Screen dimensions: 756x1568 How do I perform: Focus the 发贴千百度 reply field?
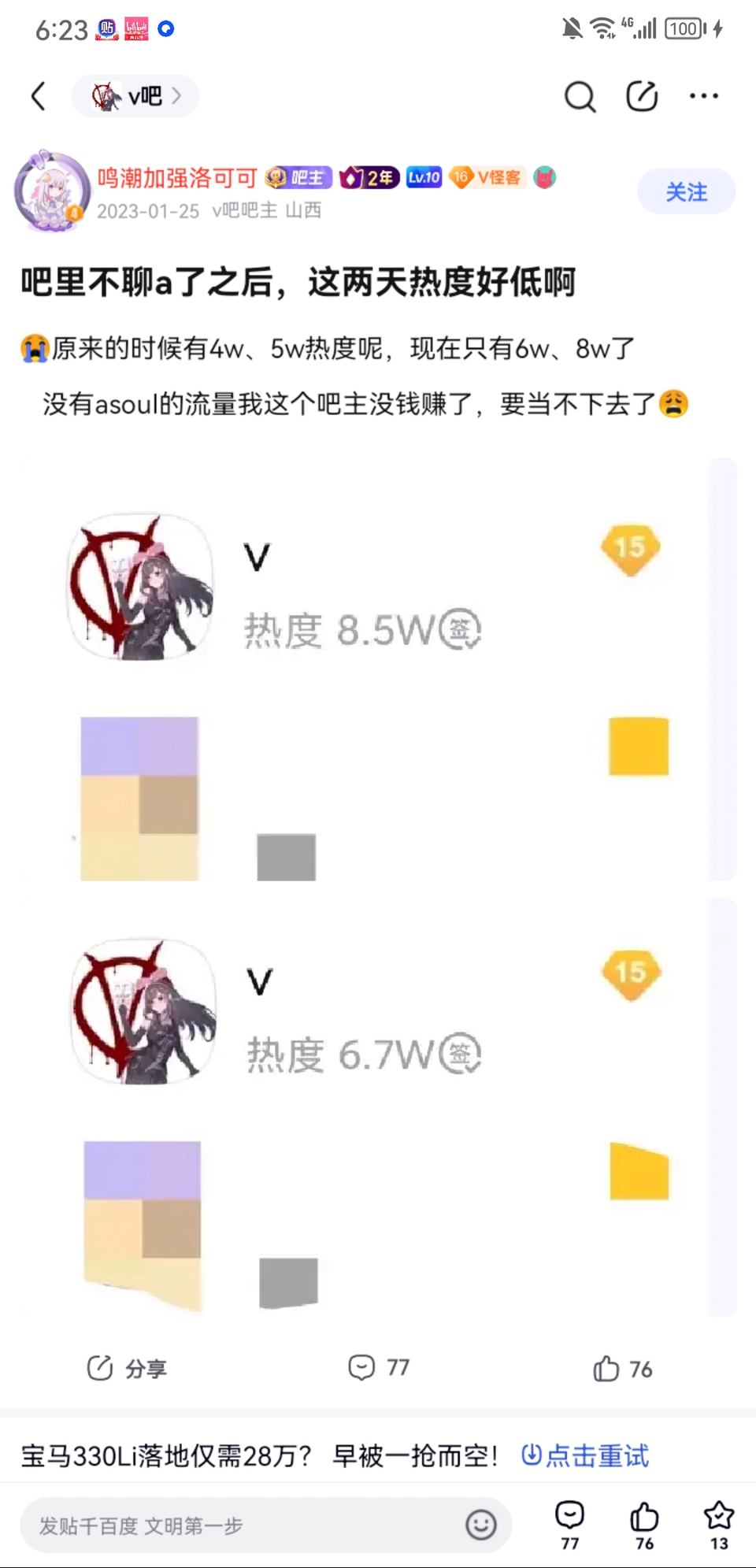[x=266, y=1525]
